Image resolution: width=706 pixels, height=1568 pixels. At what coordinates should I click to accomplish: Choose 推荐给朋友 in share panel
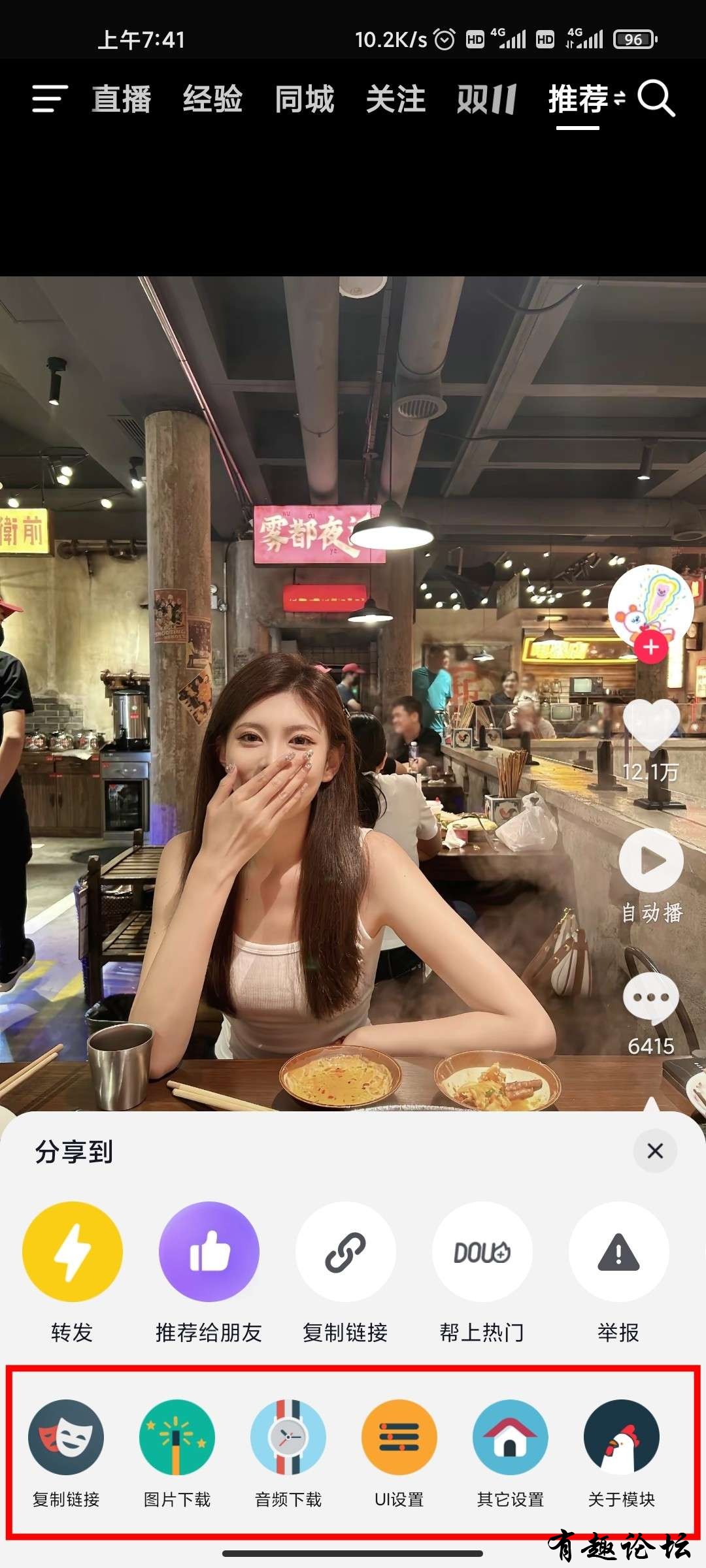tap(209, 1252)
